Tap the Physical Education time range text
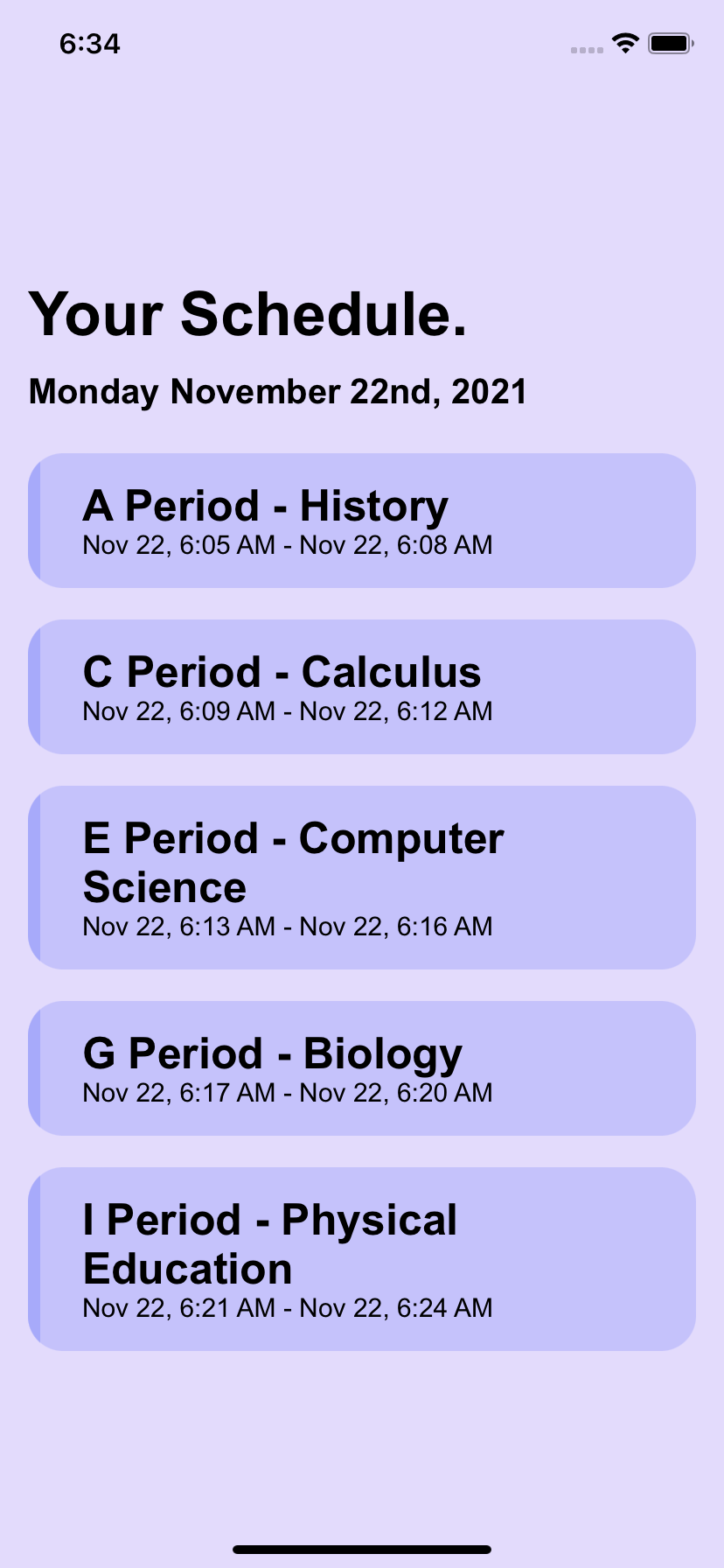 point(288,1307)
